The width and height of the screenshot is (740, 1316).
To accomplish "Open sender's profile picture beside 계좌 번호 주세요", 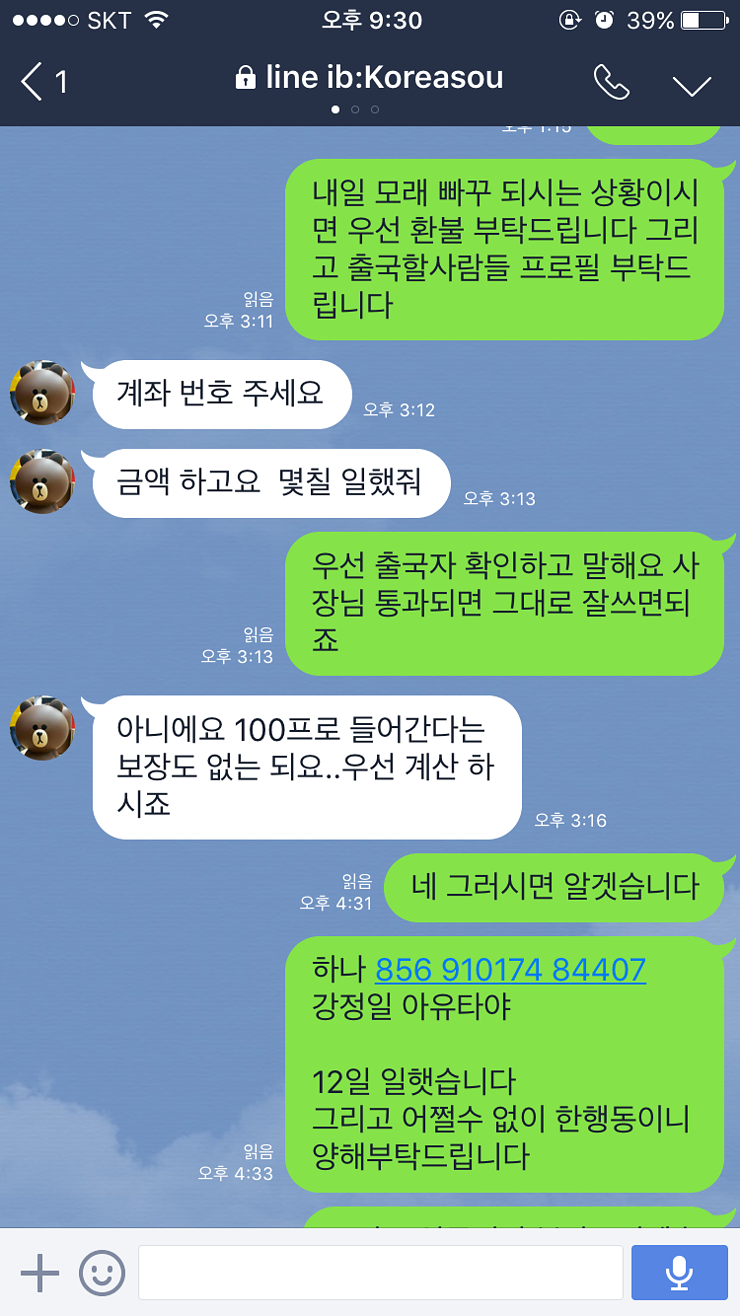I will pyautogui.click(x=42, y=394).
